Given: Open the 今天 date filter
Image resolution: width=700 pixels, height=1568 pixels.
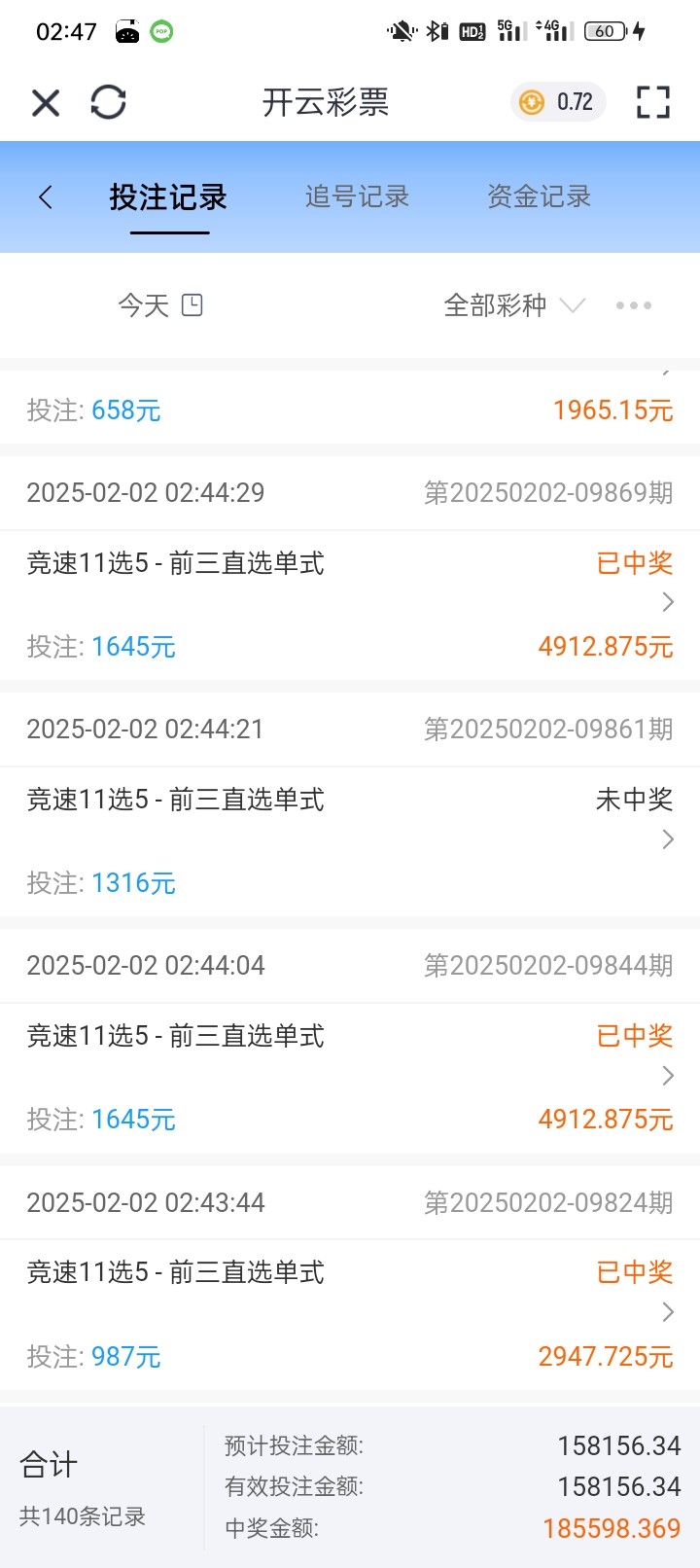Looking at the screenshot, I should 160,305.
